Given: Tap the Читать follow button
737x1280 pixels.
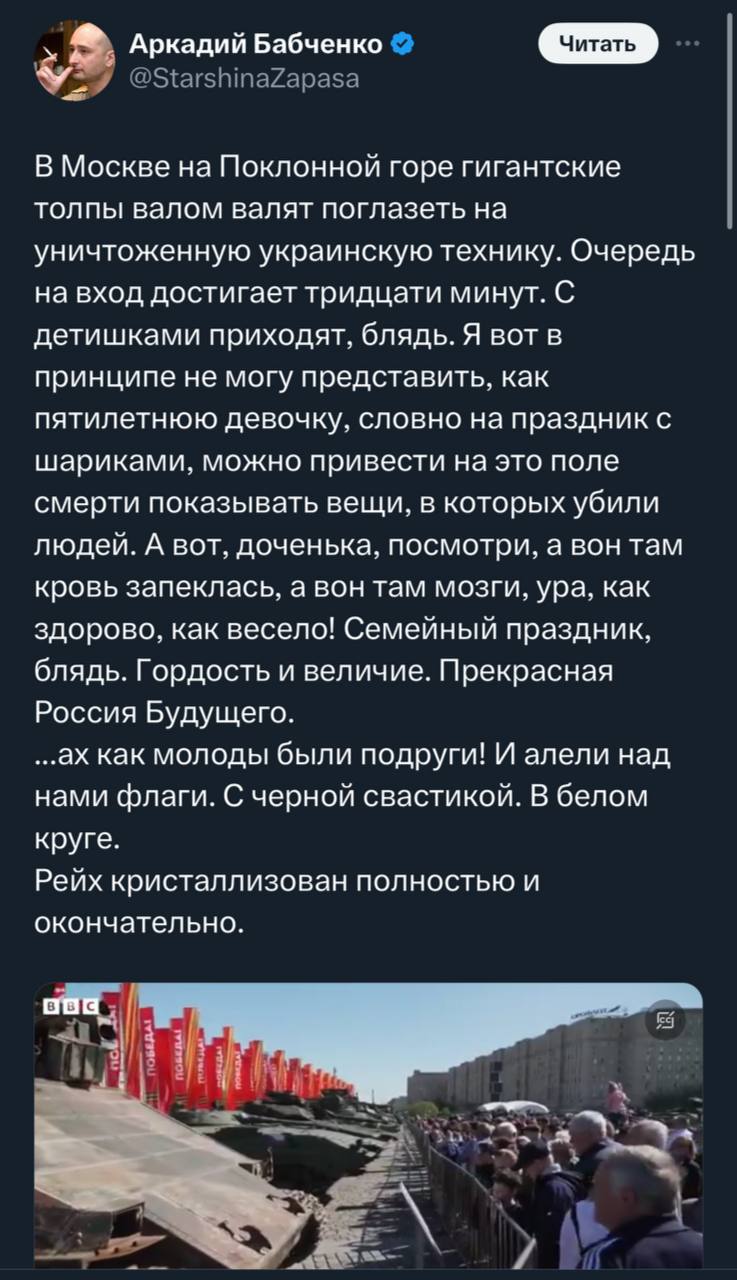Looking at the screenshot, I should 598,44.
